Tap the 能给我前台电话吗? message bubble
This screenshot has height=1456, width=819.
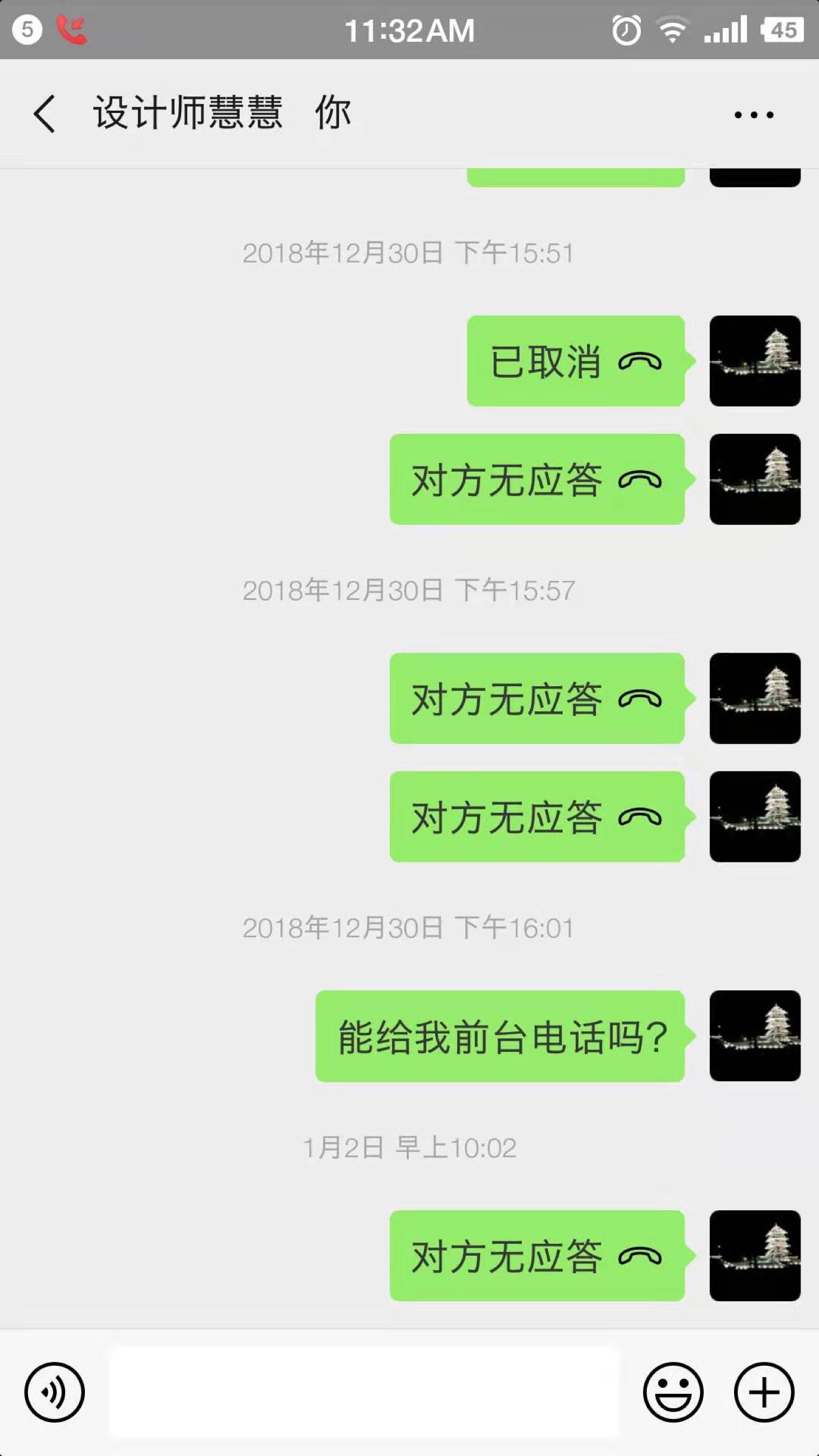point(500,1036)
